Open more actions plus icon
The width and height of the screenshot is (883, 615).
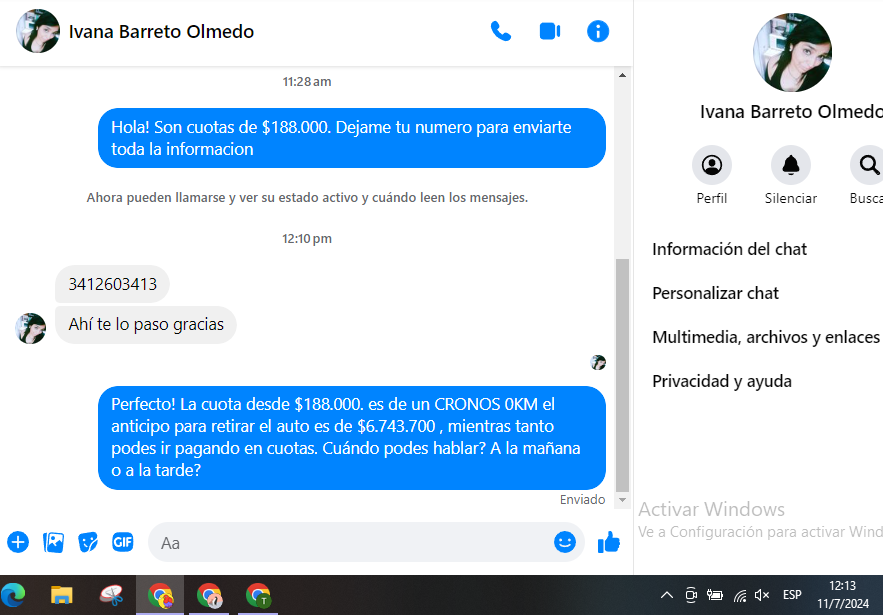(x=18, y=542)
